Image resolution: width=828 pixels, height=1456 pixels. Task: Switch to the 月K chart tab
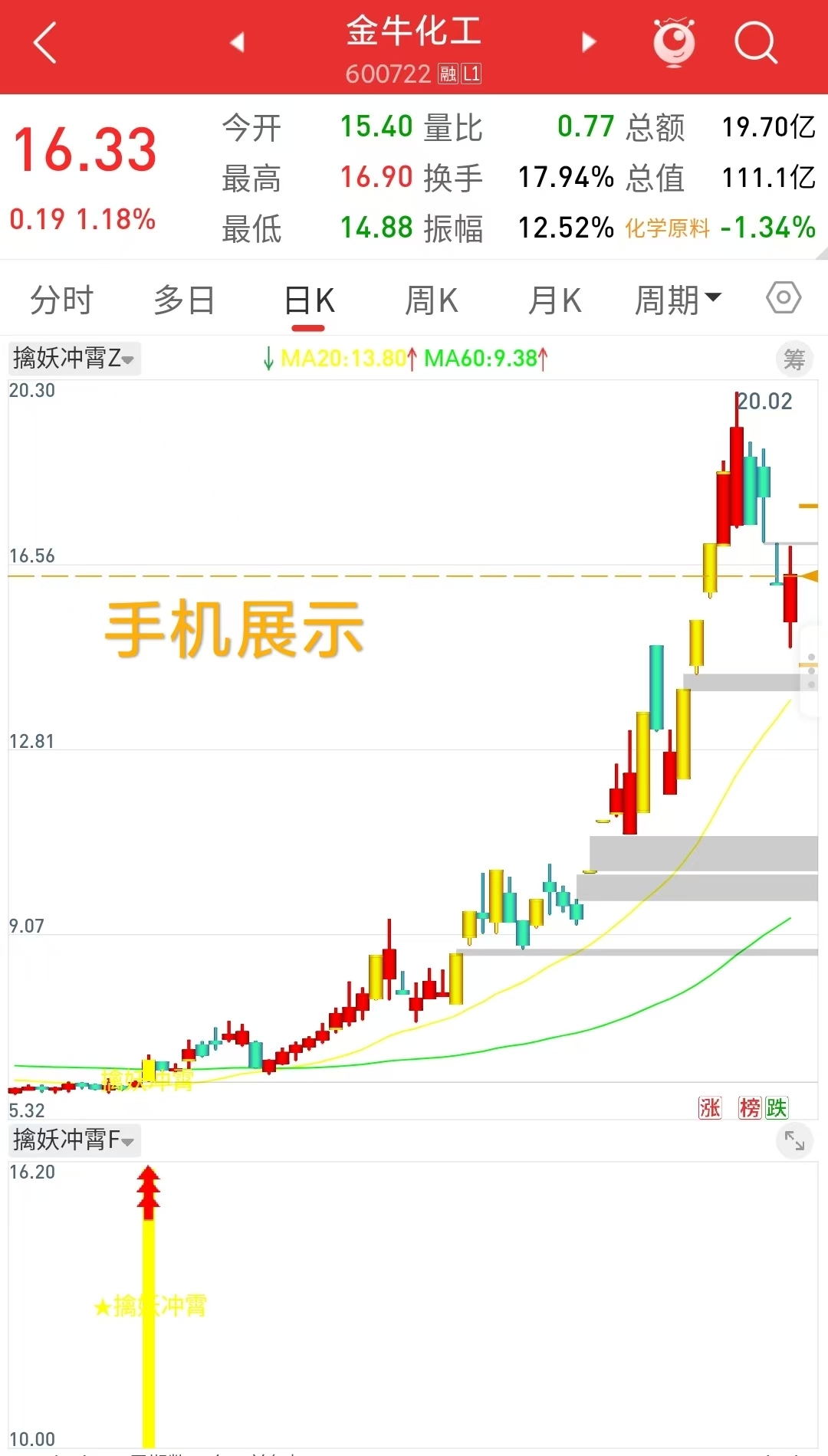[x=554, y=300]
